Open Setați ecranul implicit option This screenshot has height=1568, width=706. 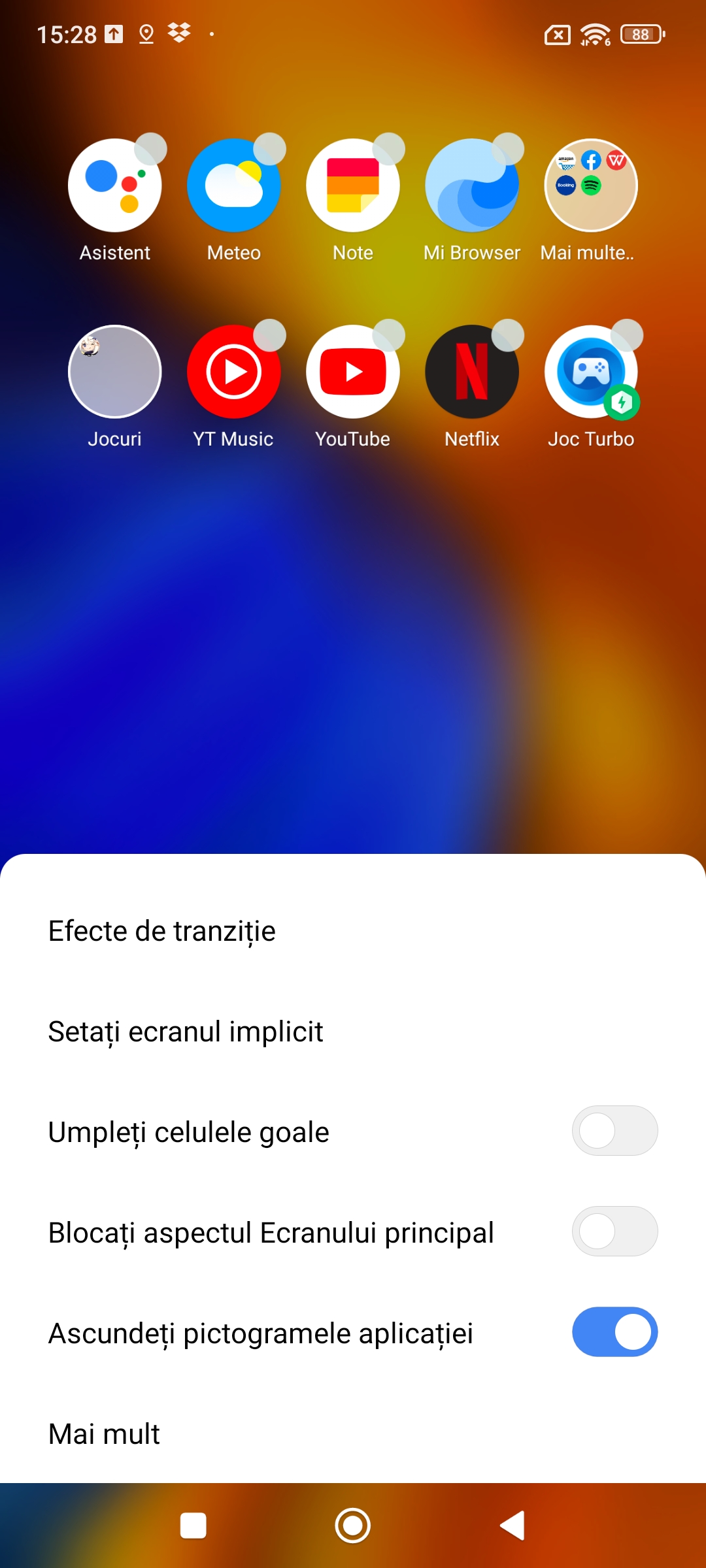tap(353, 1032)
